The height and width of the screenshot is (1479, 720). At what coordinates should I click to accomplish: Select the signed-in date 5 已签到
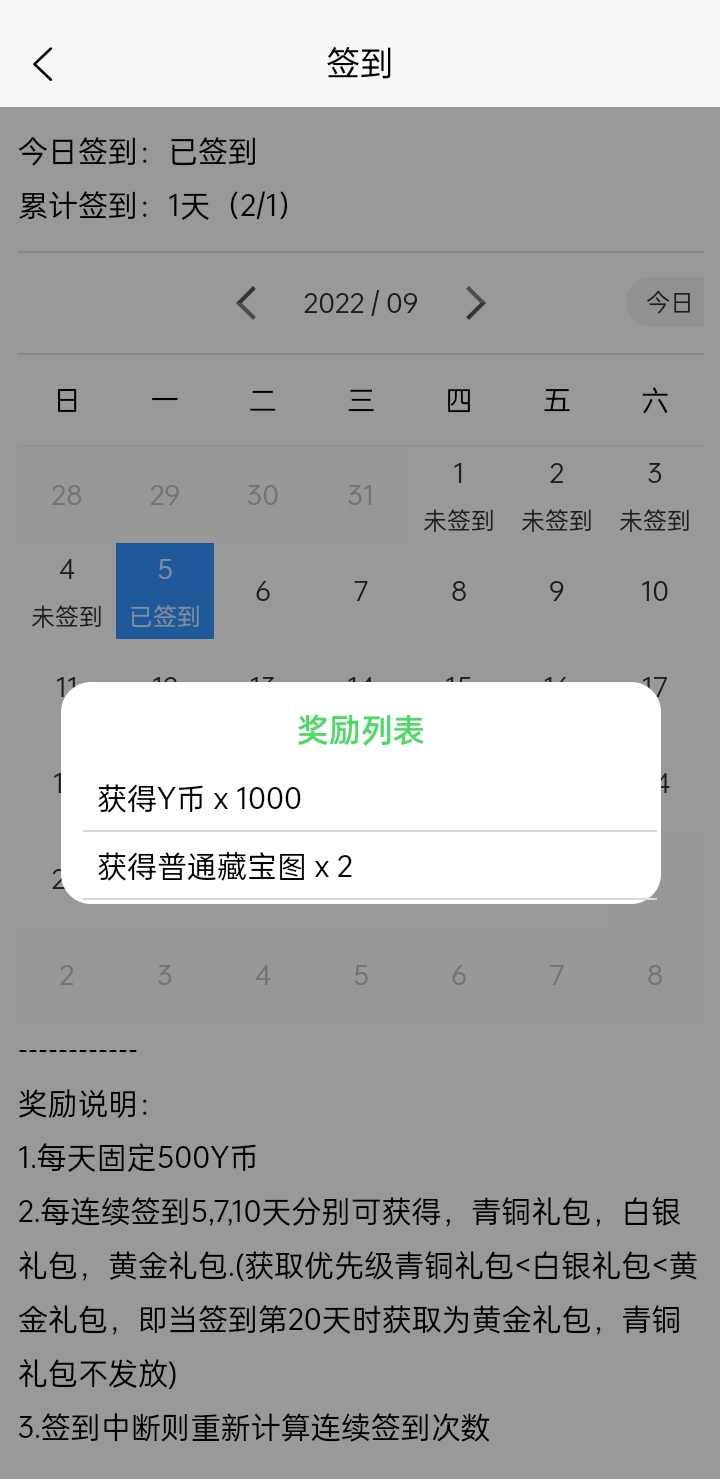(164, 590)
